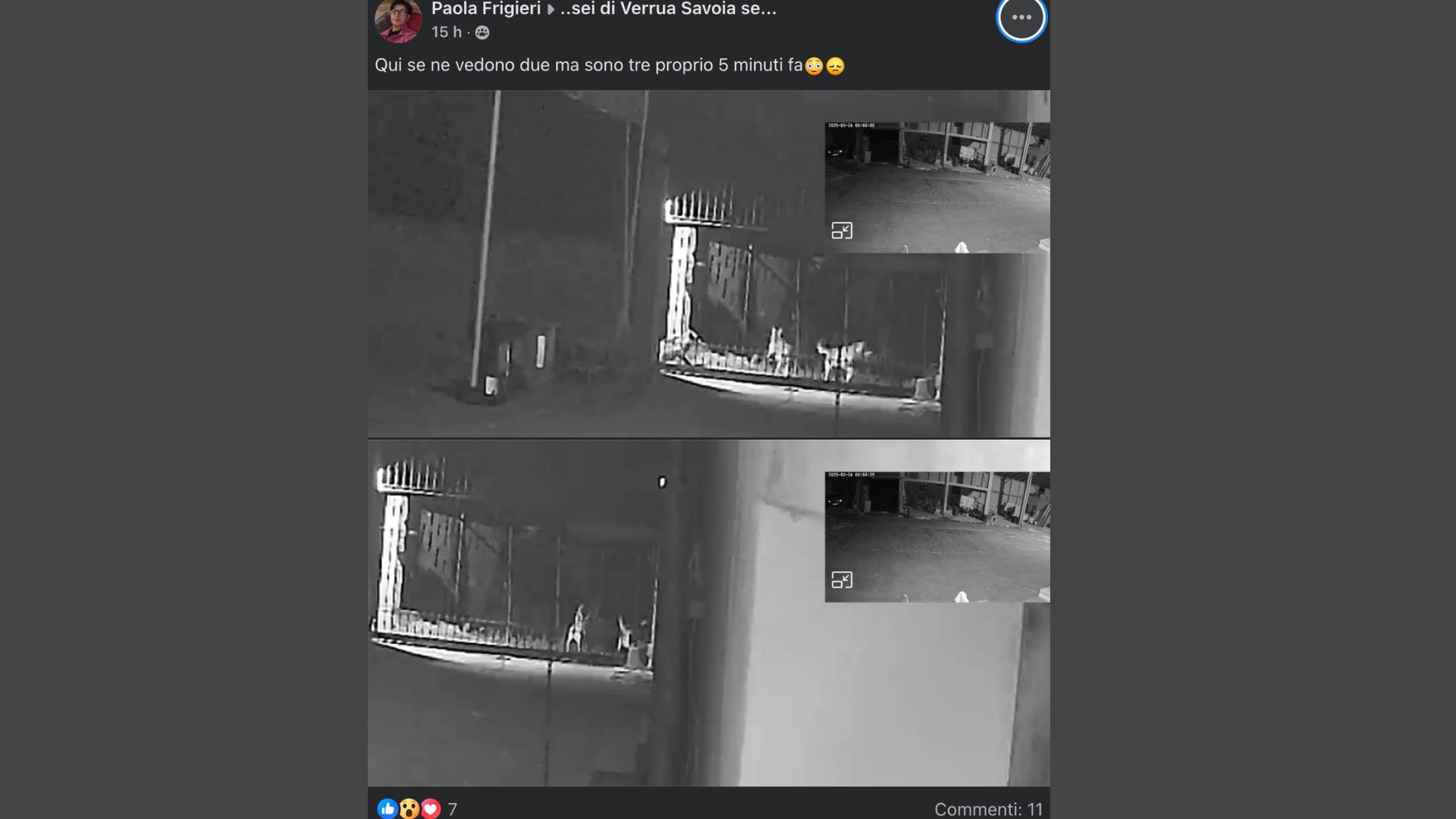Open Paola Frigieri's profile picture
This screenshot has width=1456, height=819.
click(x=398, y=20)
